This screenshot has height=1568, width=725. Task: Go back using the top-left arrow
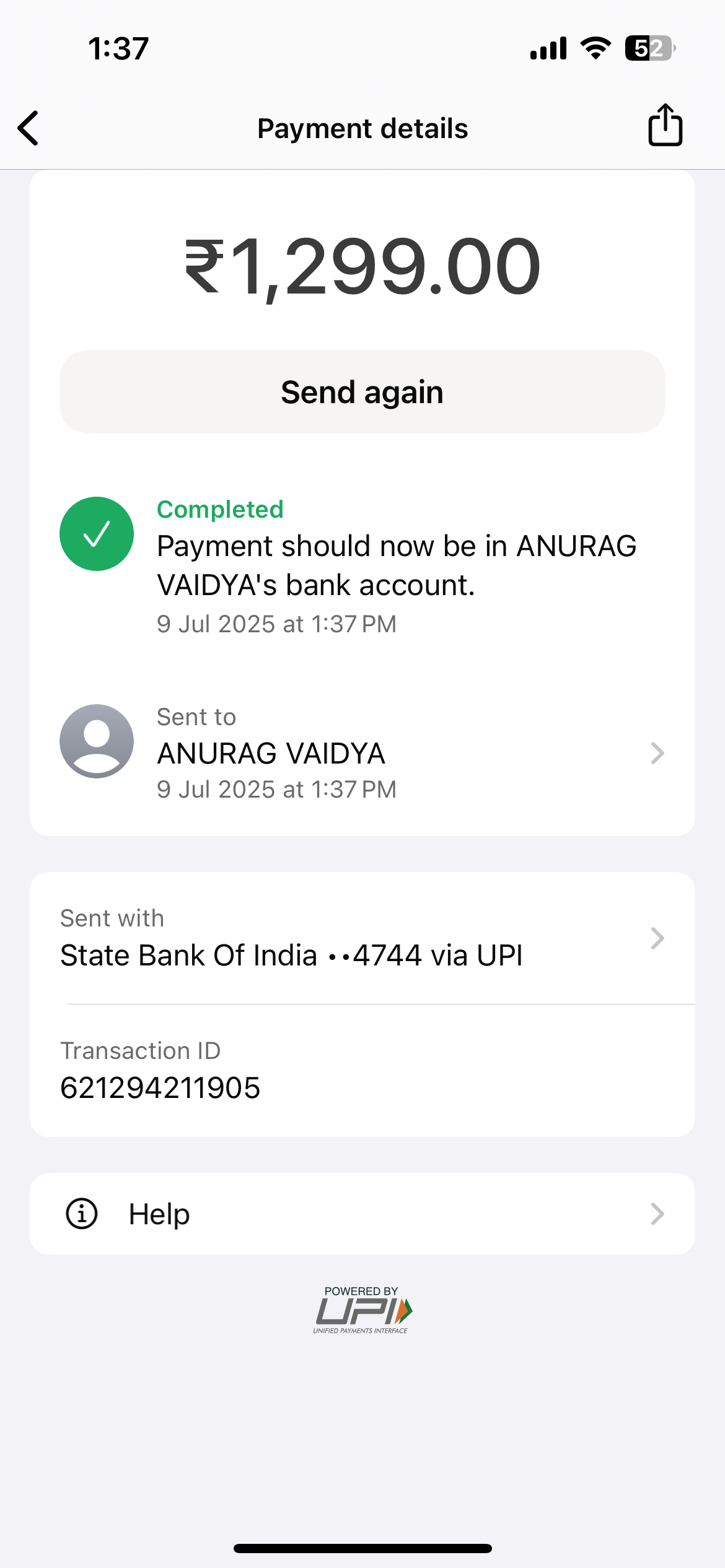click(29, 128)
